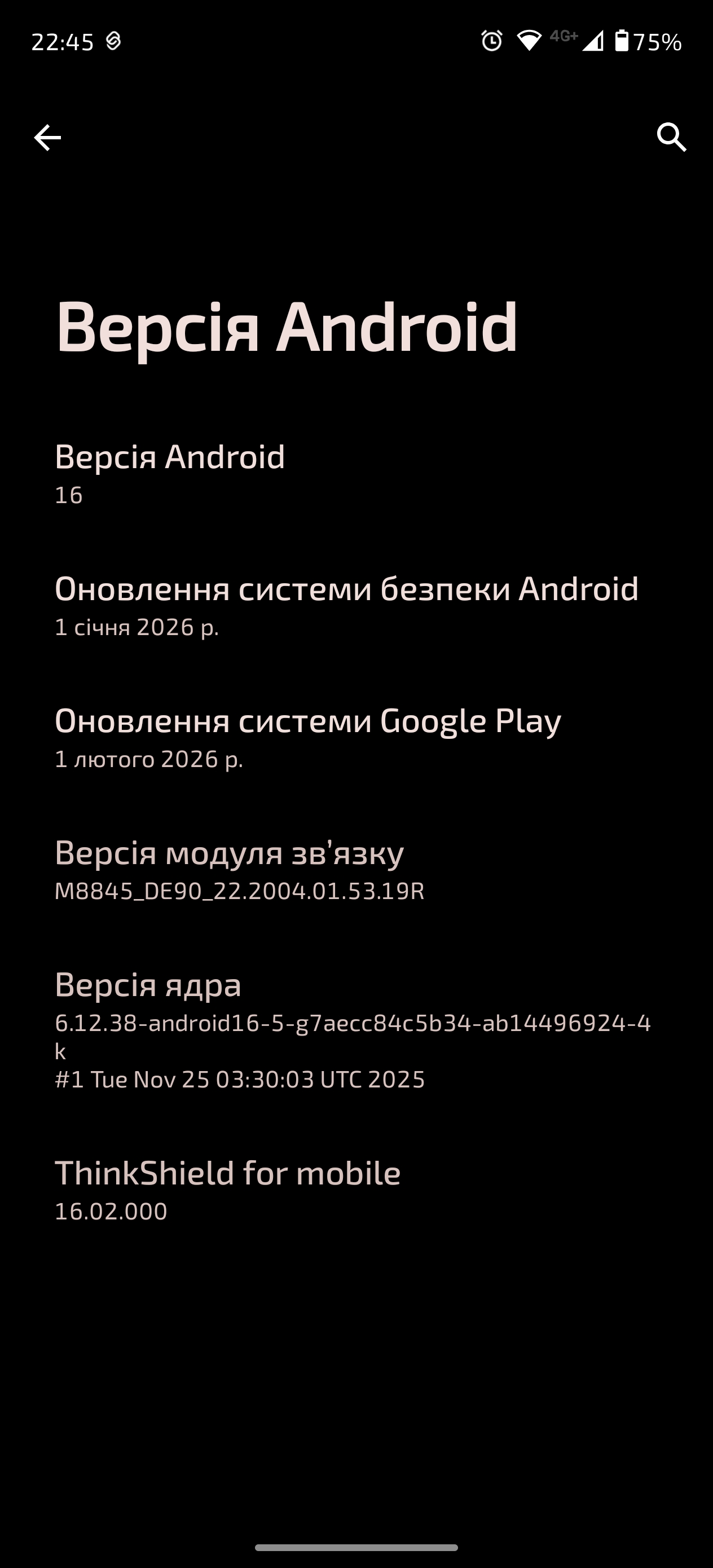Open settings search magnifier
Image resolution: width=713 pixels, height=1568 pixels.
point(671,138)
